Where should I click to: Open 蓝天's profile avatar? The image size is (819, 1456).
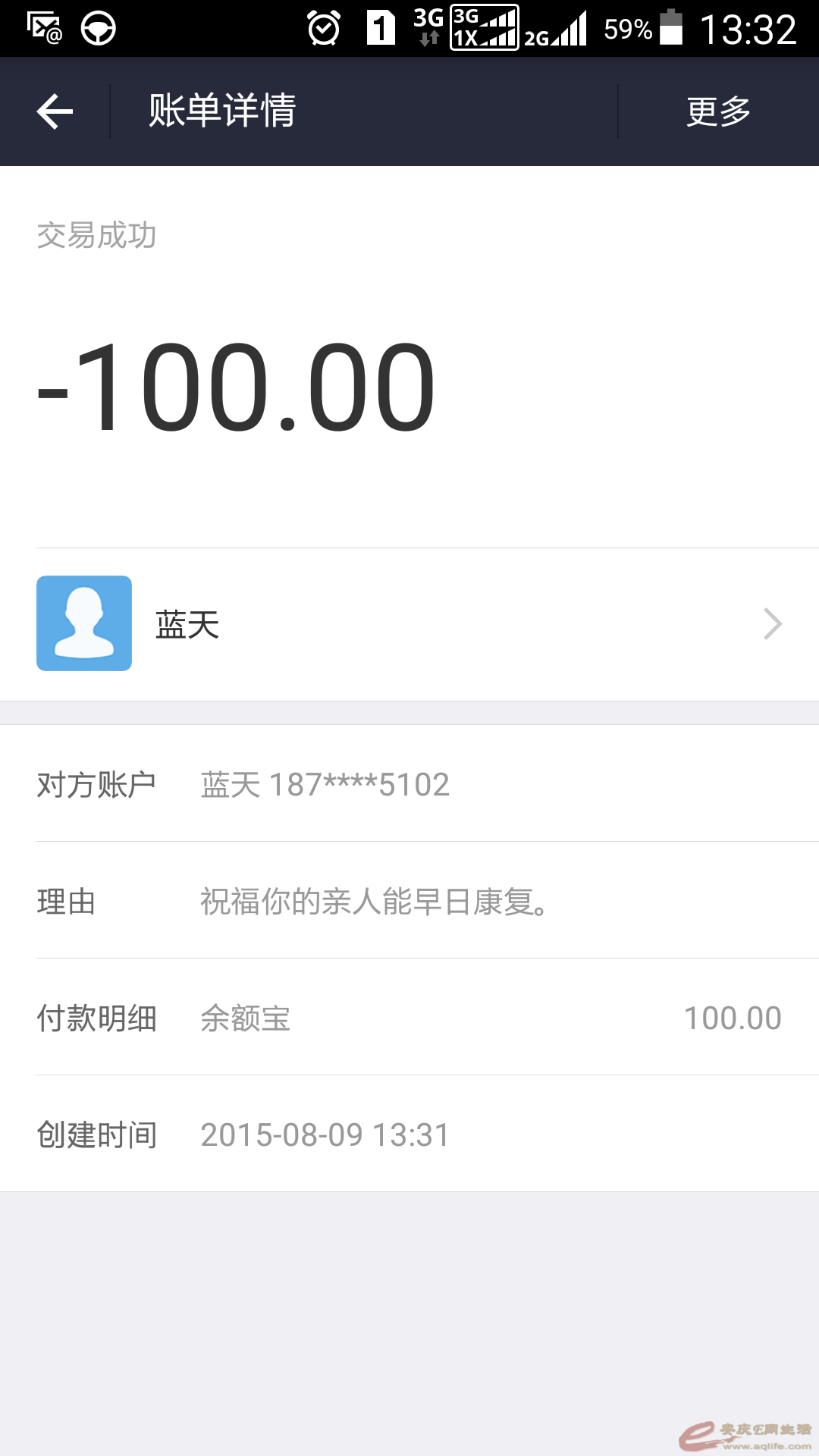click(x=84, y=623)
